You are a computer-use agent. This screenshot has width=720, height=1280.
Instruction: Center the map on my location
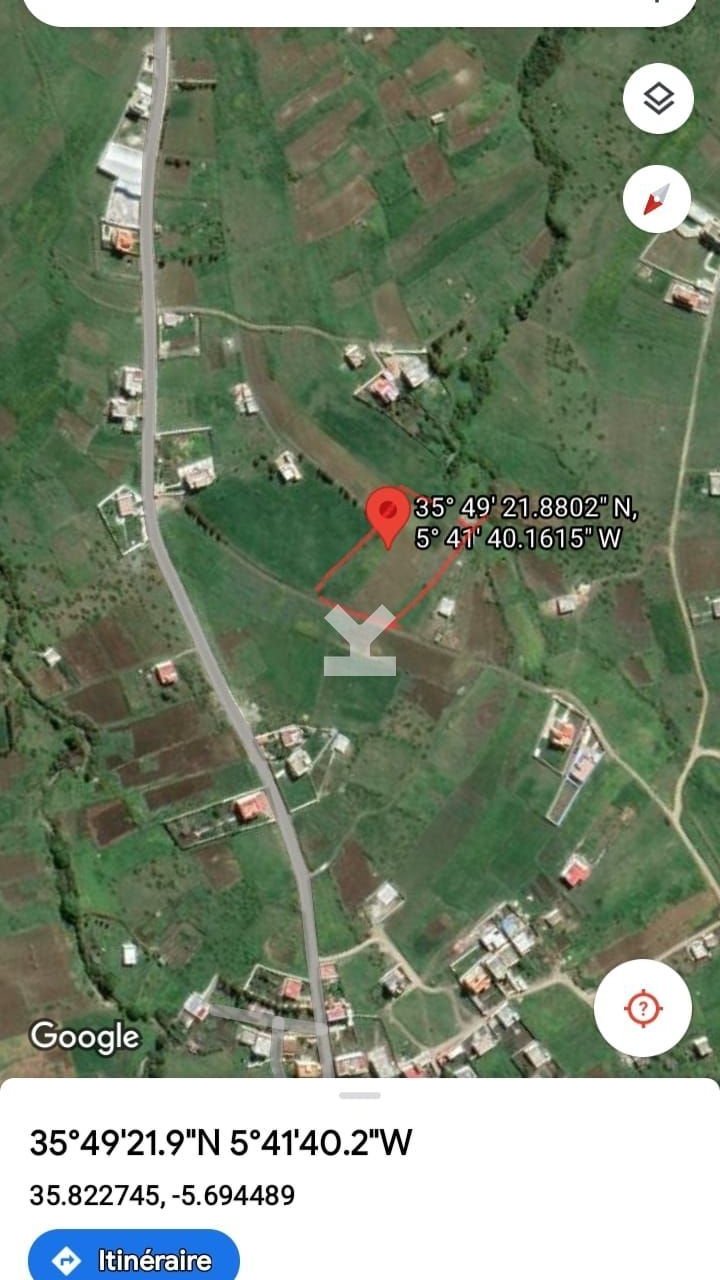(x=643, y=1008)
